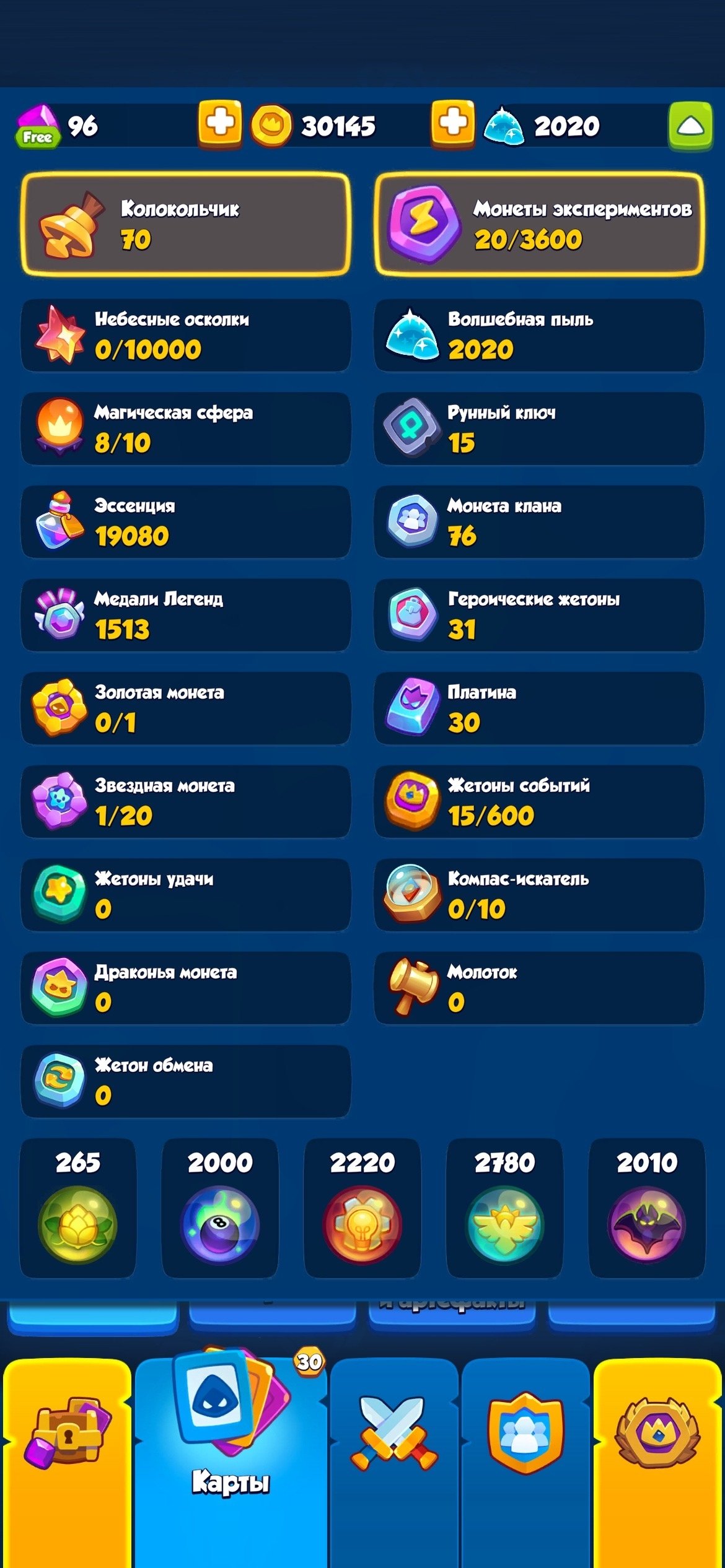This screenshot has width=725, height=1568.
Task: Select the Небесные осколки resource
Action: [186, 335]
